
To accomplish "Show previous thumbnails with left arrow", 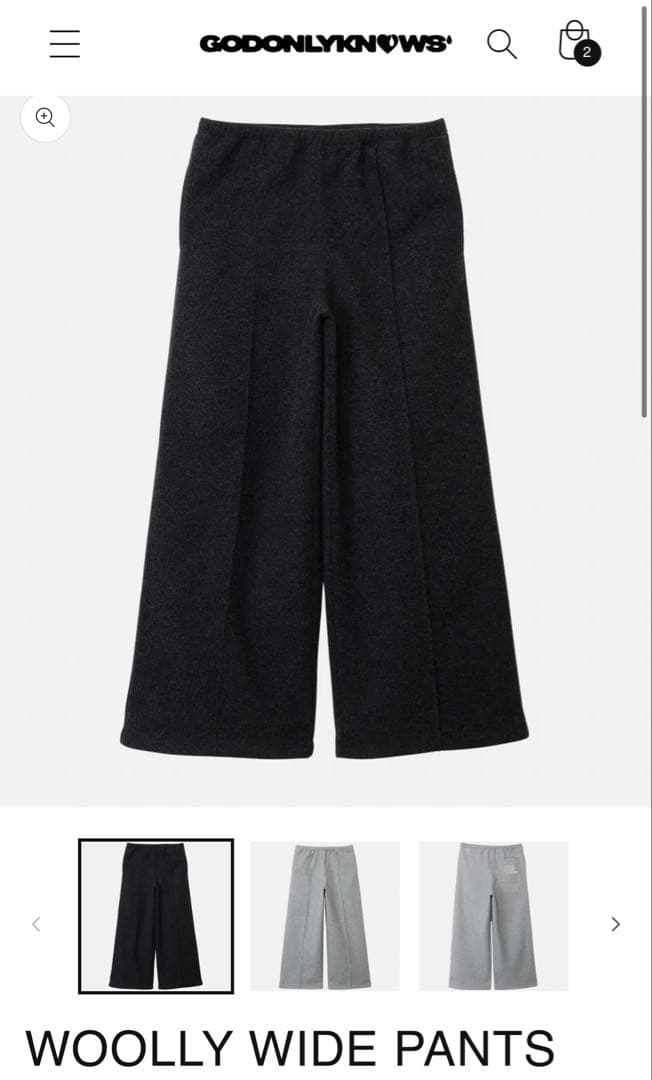I will coord(36,924).
